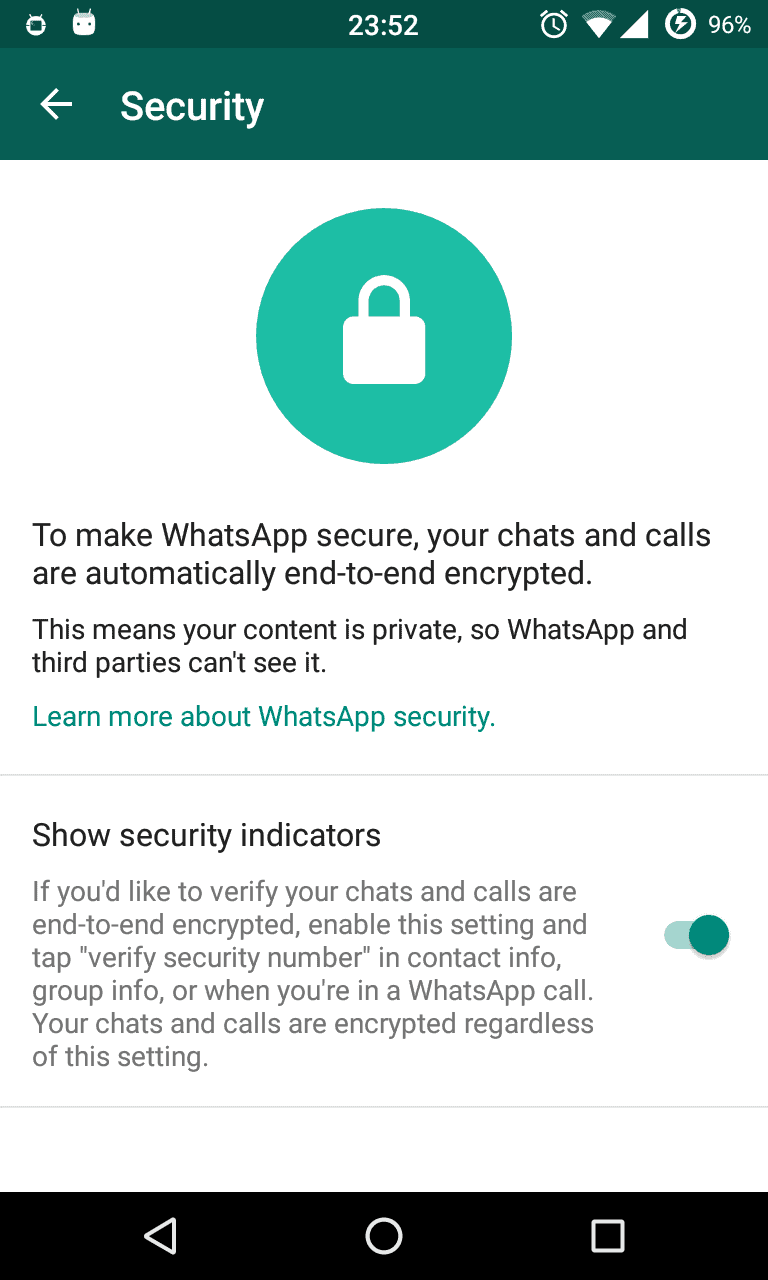Open Learn more about WhatsApp security link
The width and height of the screenshot is (768, 1280).
(x=264, y=716)
